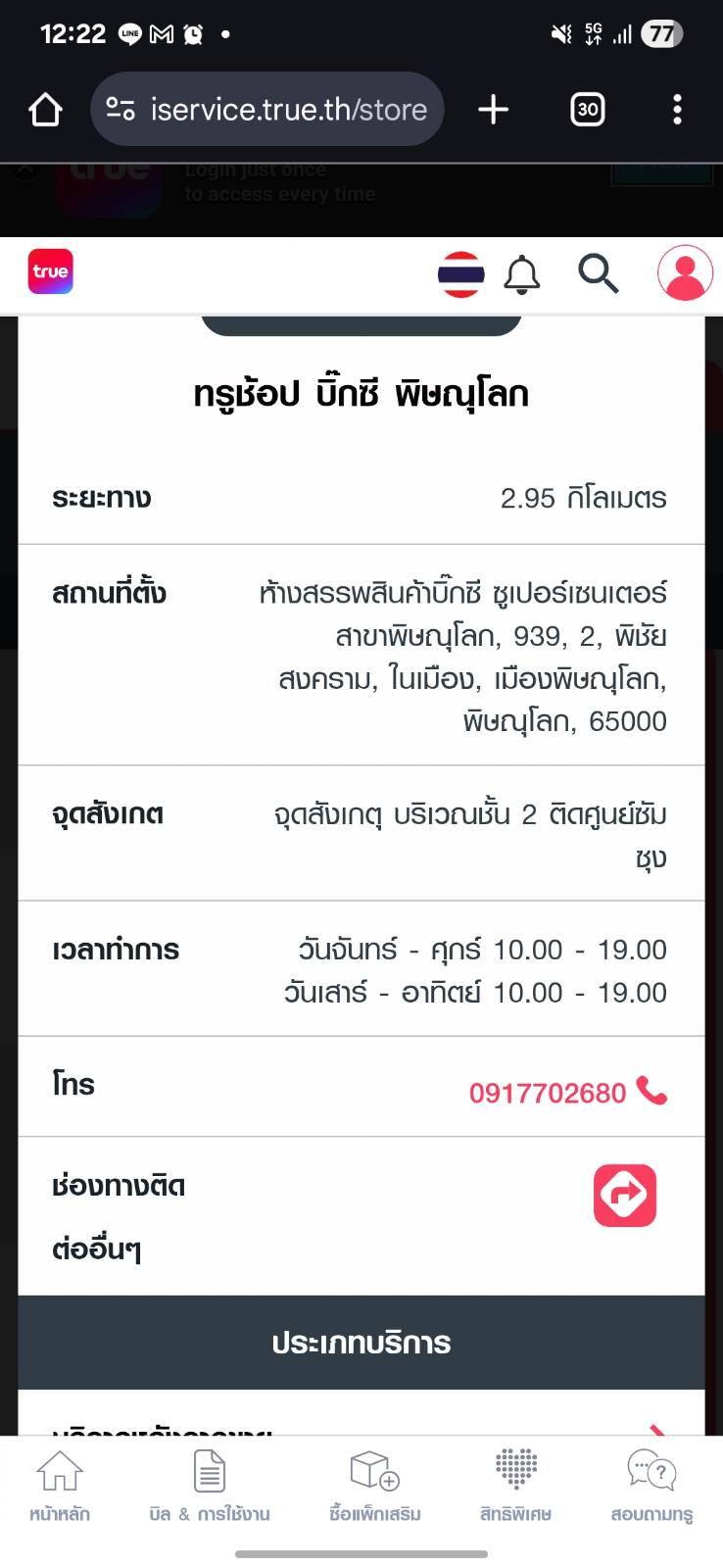Open the สอบถามทรู help tab

(652, 1486)
